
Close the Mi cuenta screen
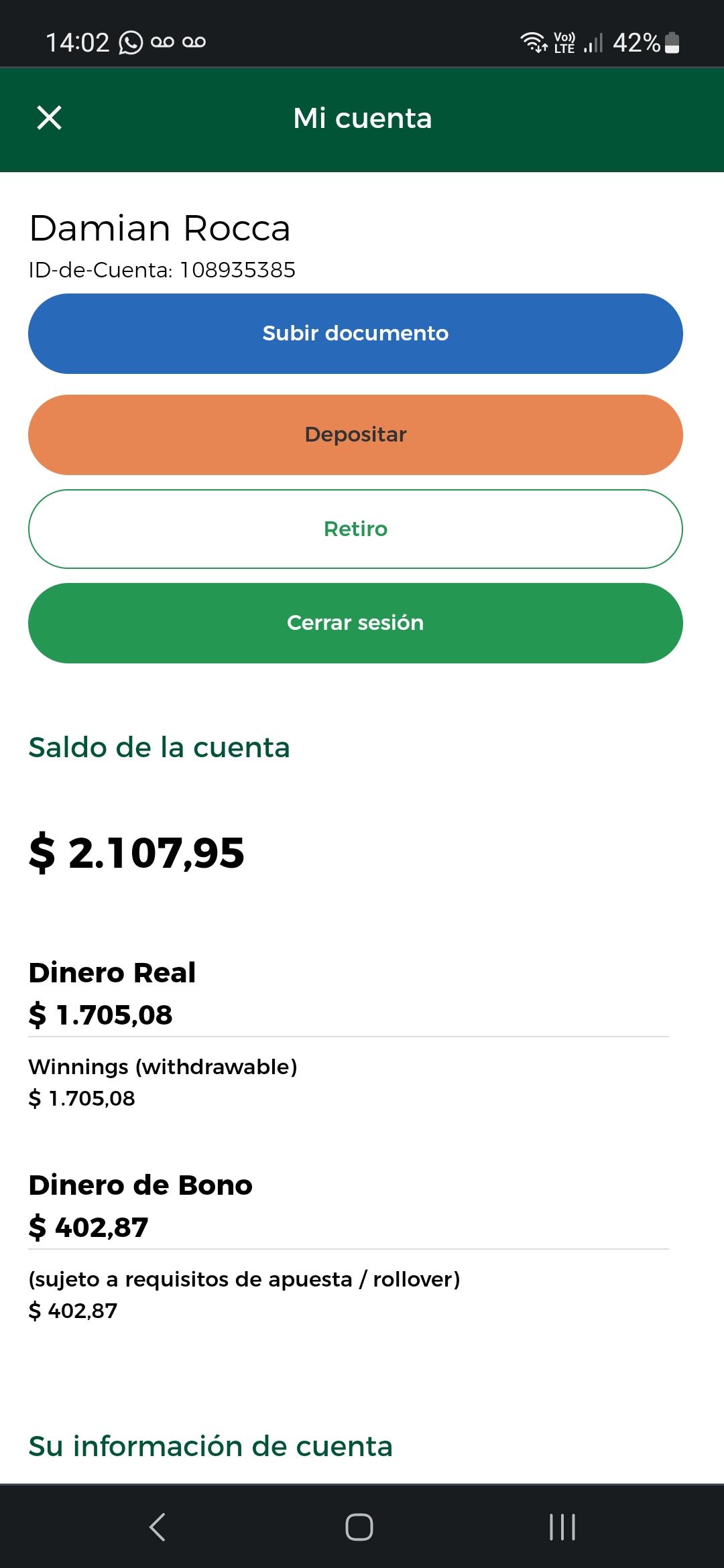pos(49,118)
